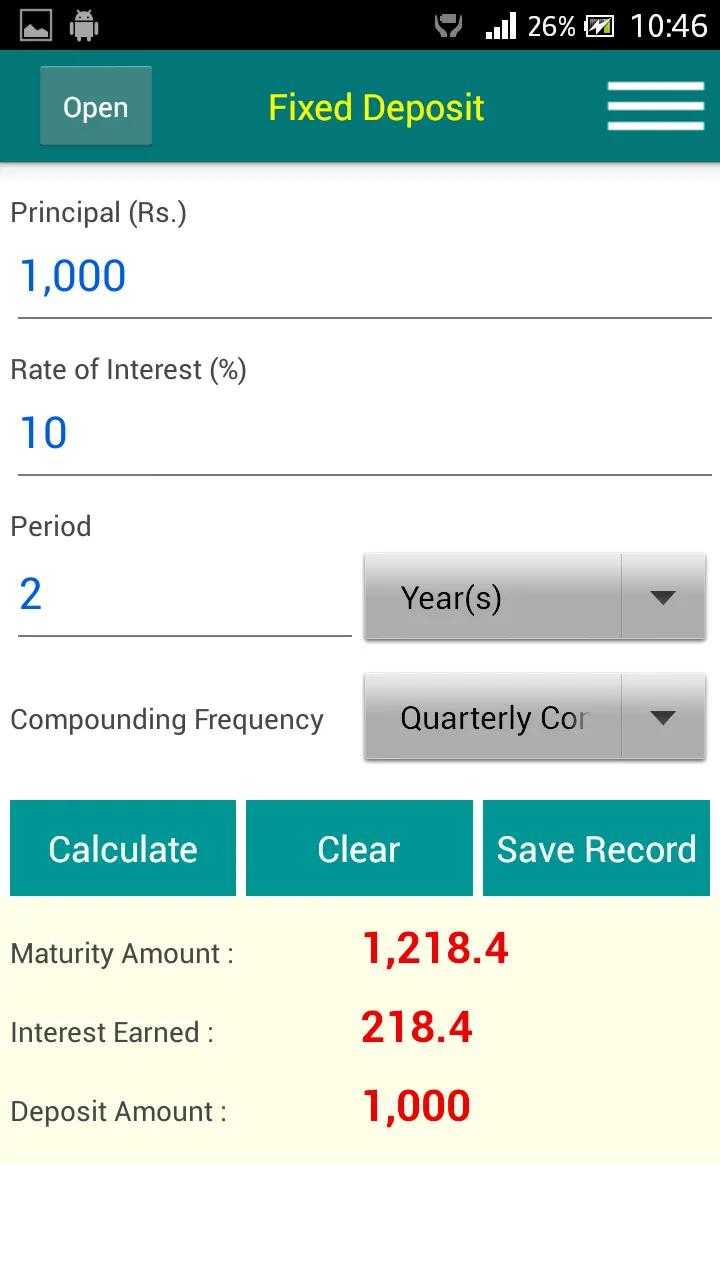Tap the Fixed Deposit title

click(x=375, y=107)
